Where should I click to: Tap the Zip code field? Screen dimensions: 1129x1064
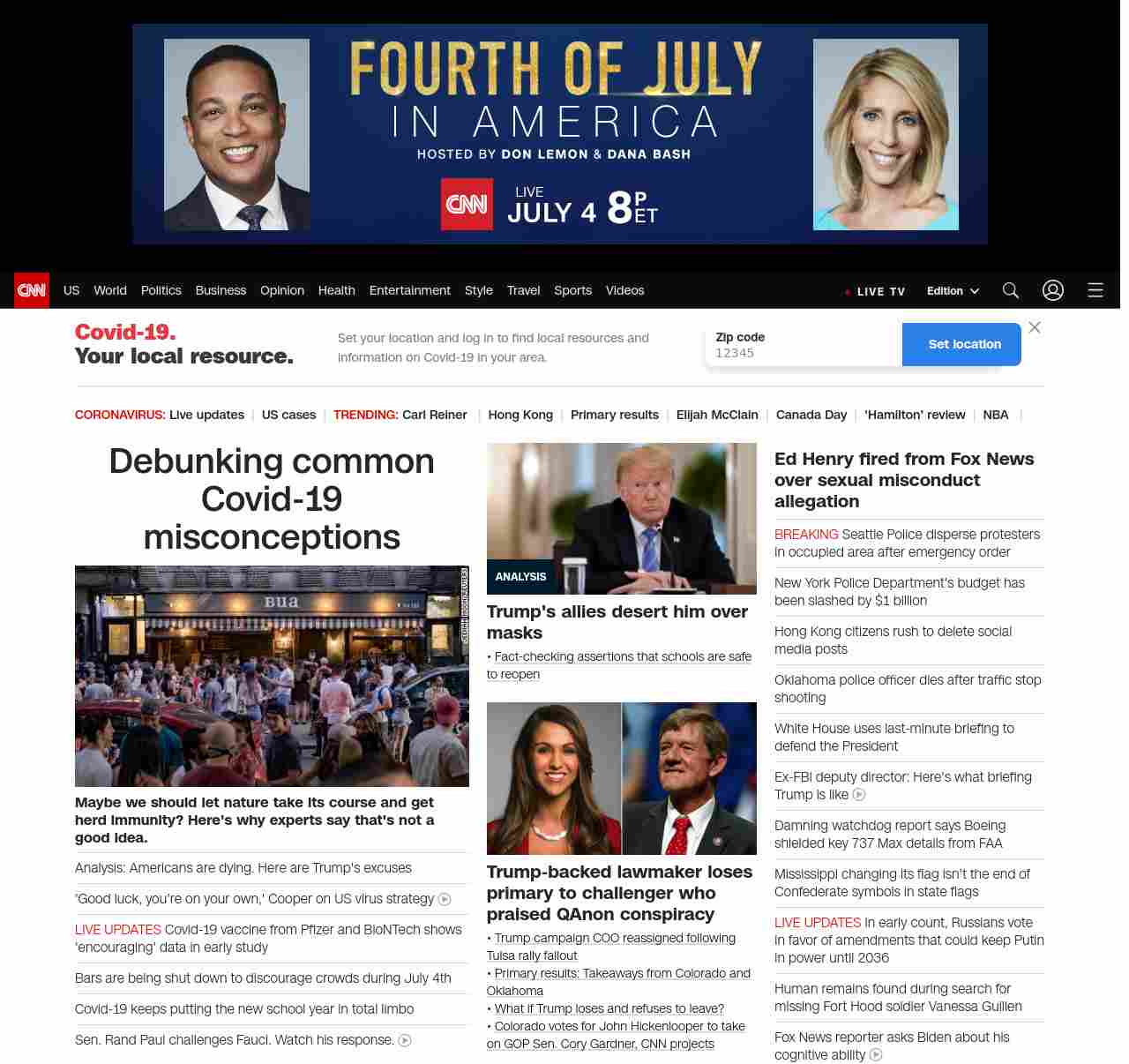click(x=803, y=352)
